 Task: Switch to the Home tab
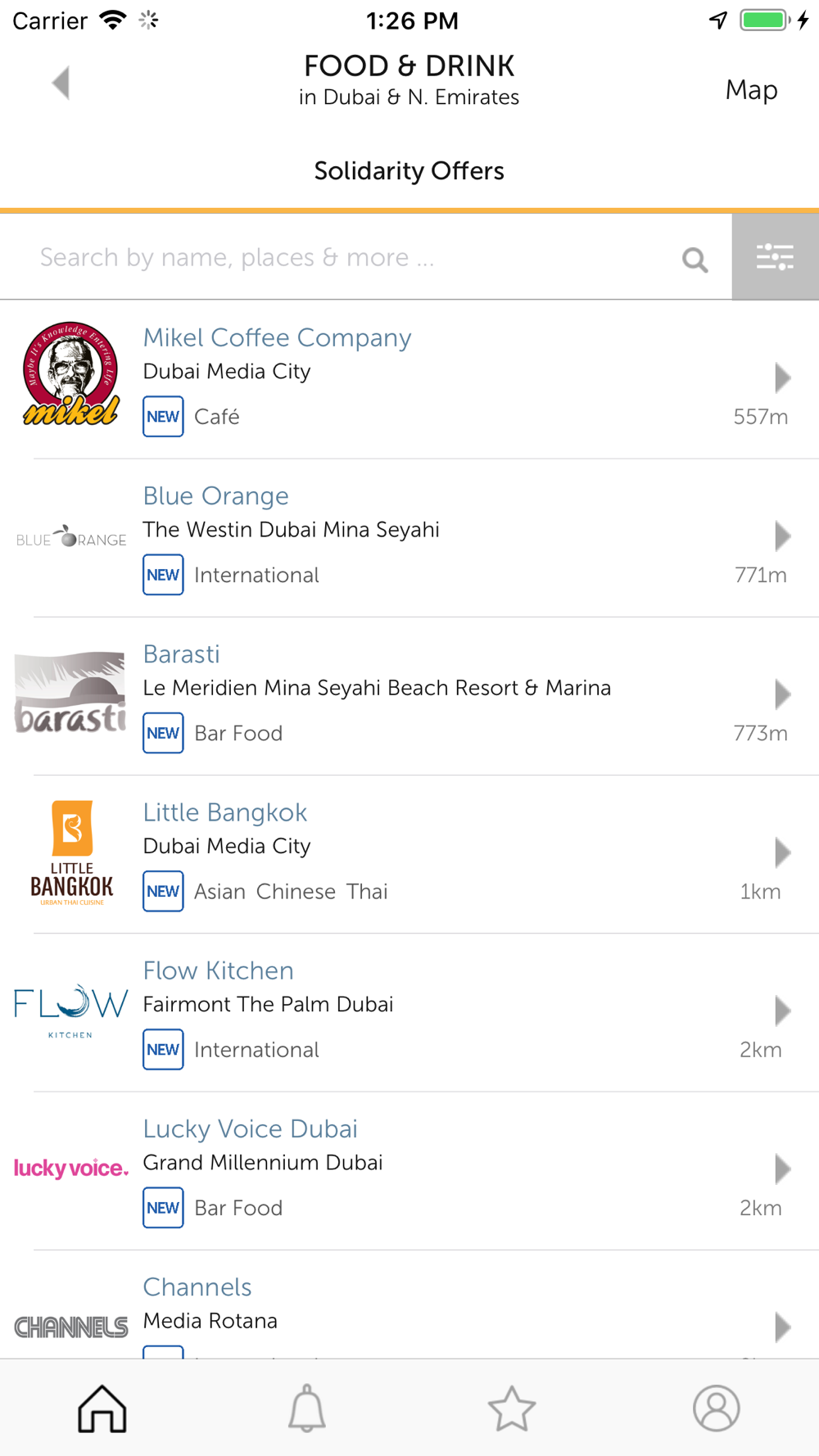[x=102, y=1409]
